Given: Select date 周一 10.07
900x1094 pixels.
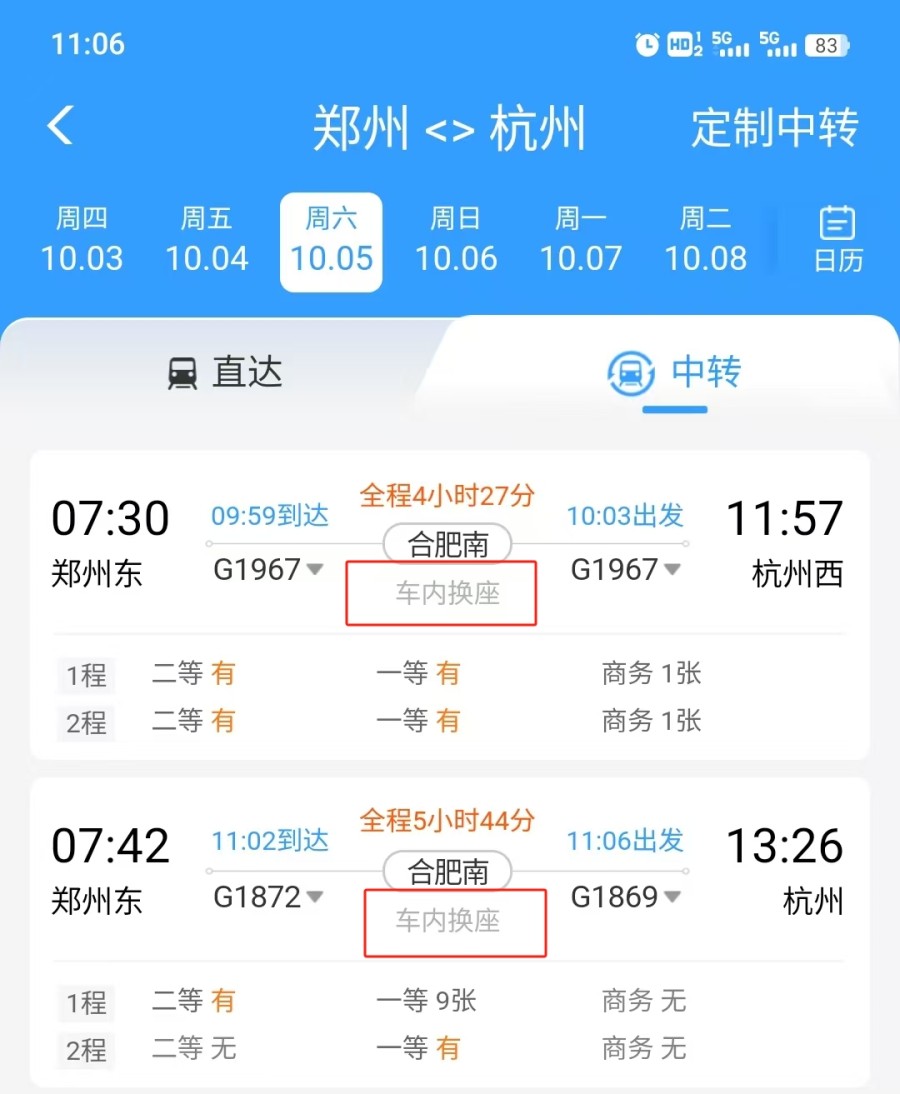Looking at the screenshot, I should point(581,241).
